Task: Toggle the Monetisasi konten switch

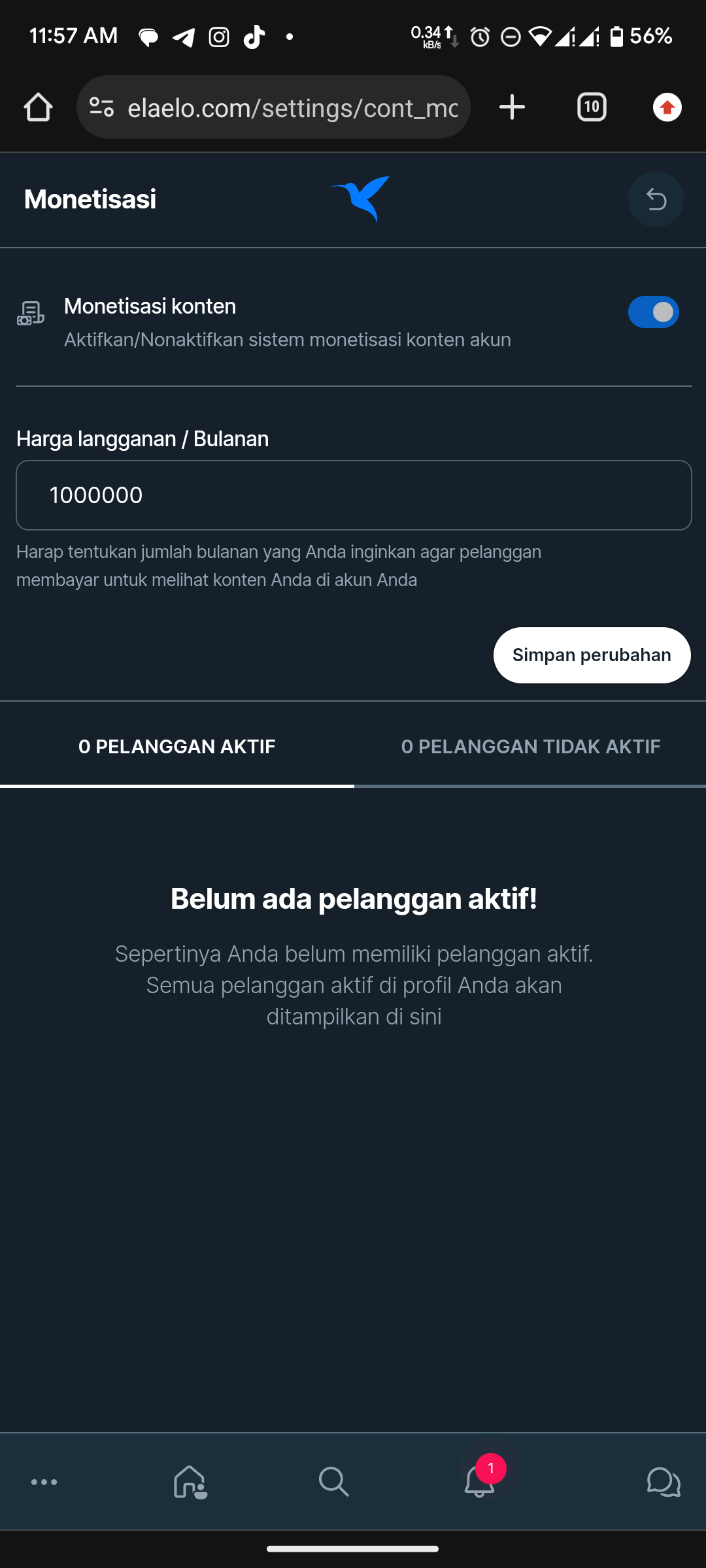Action: (654, 312)
